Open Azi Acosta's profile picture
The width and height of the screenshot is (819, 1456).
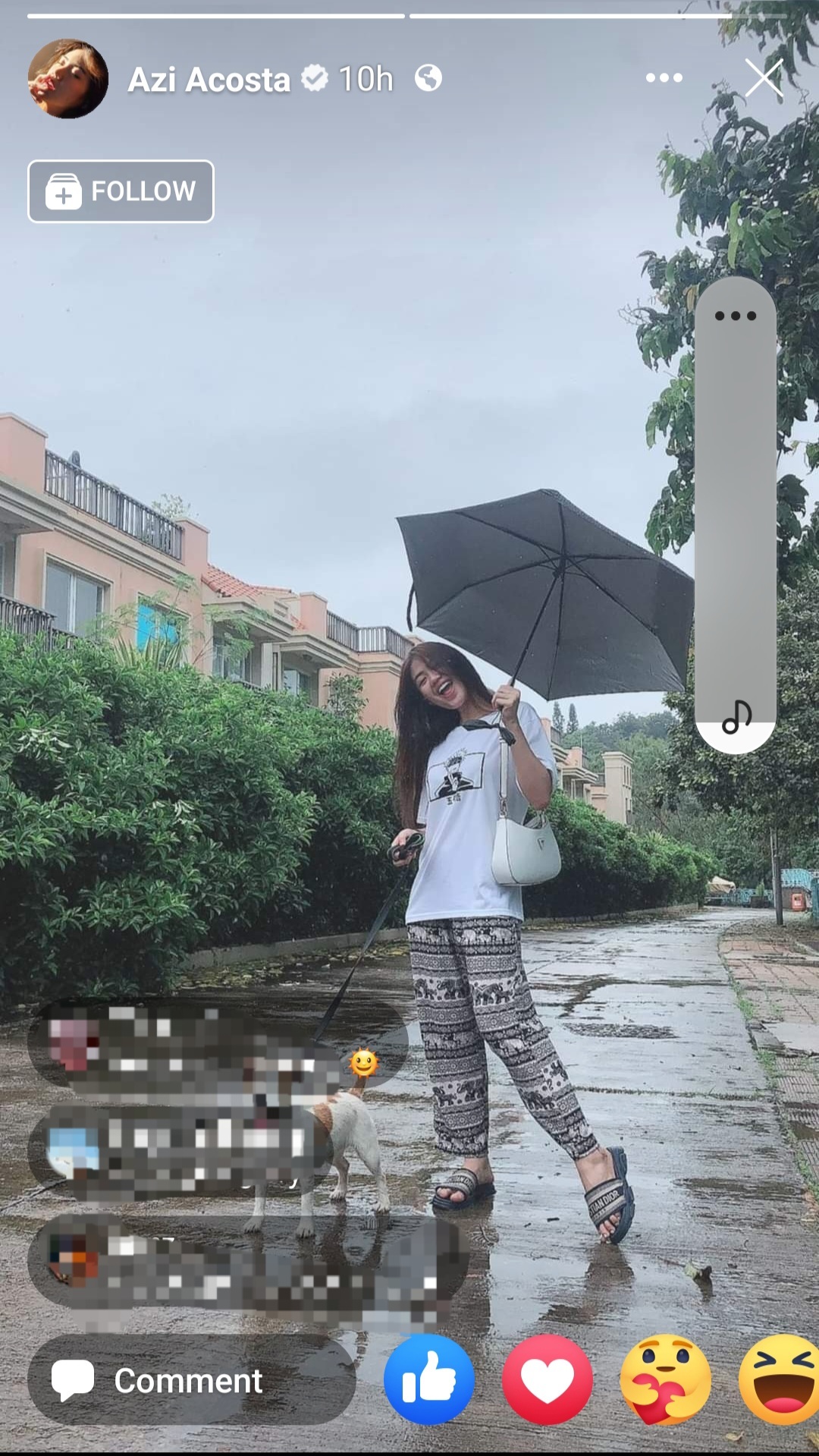(x=67, y=78)
